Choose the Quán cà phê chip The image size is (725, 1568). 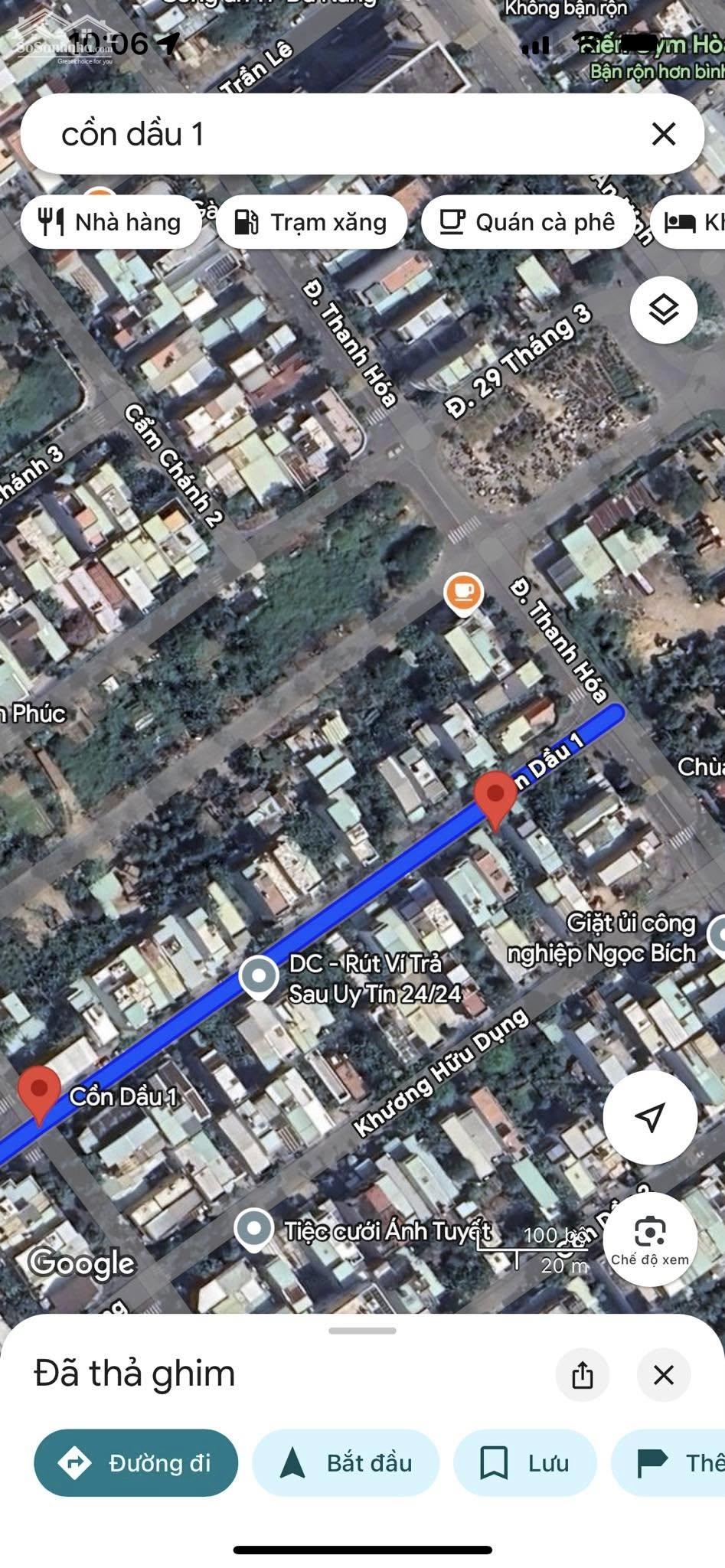tap(528, 222)
